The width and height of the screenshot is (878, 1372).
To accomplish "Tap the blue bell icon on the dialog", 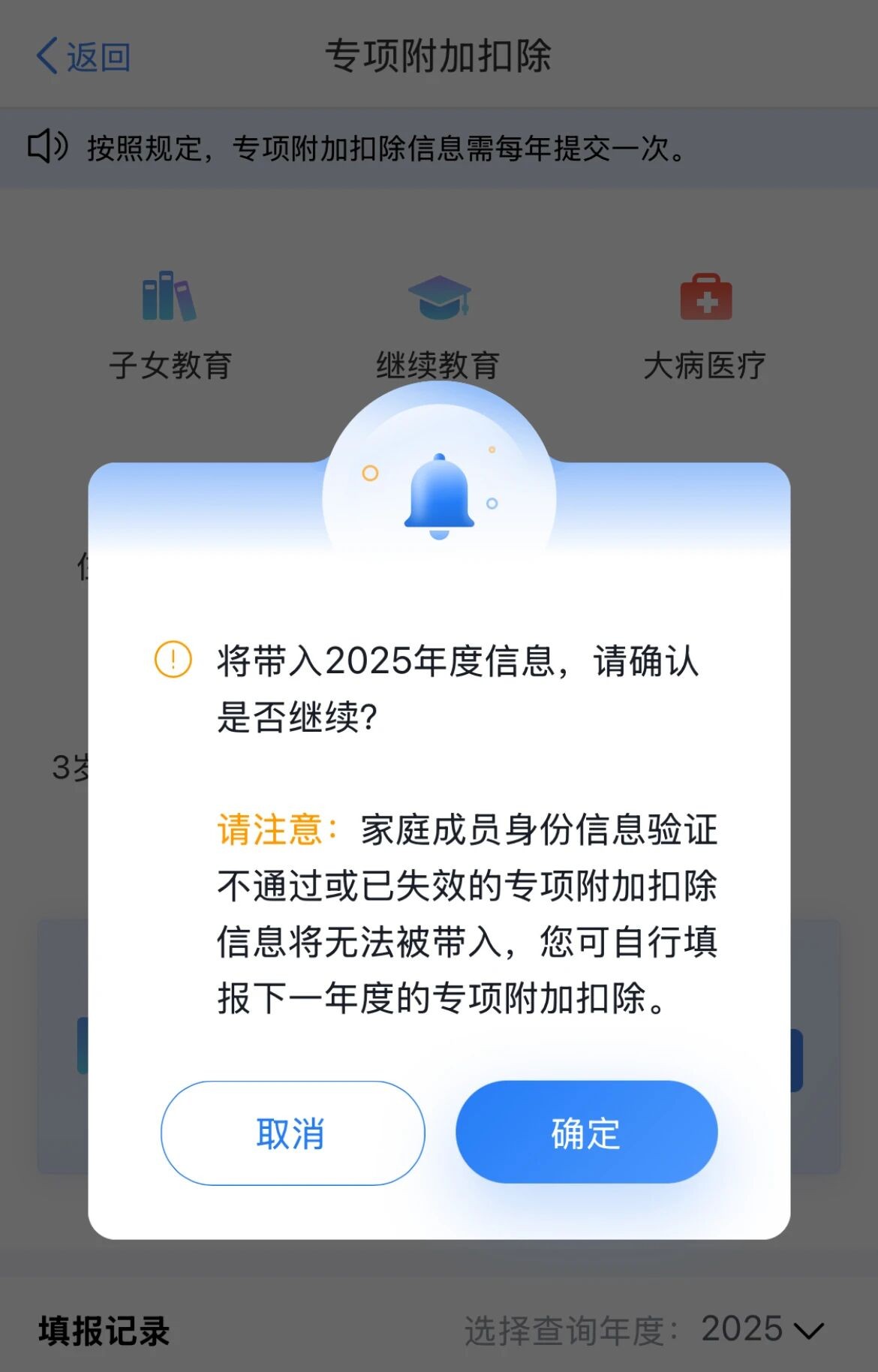I will [x=439, y=497].
